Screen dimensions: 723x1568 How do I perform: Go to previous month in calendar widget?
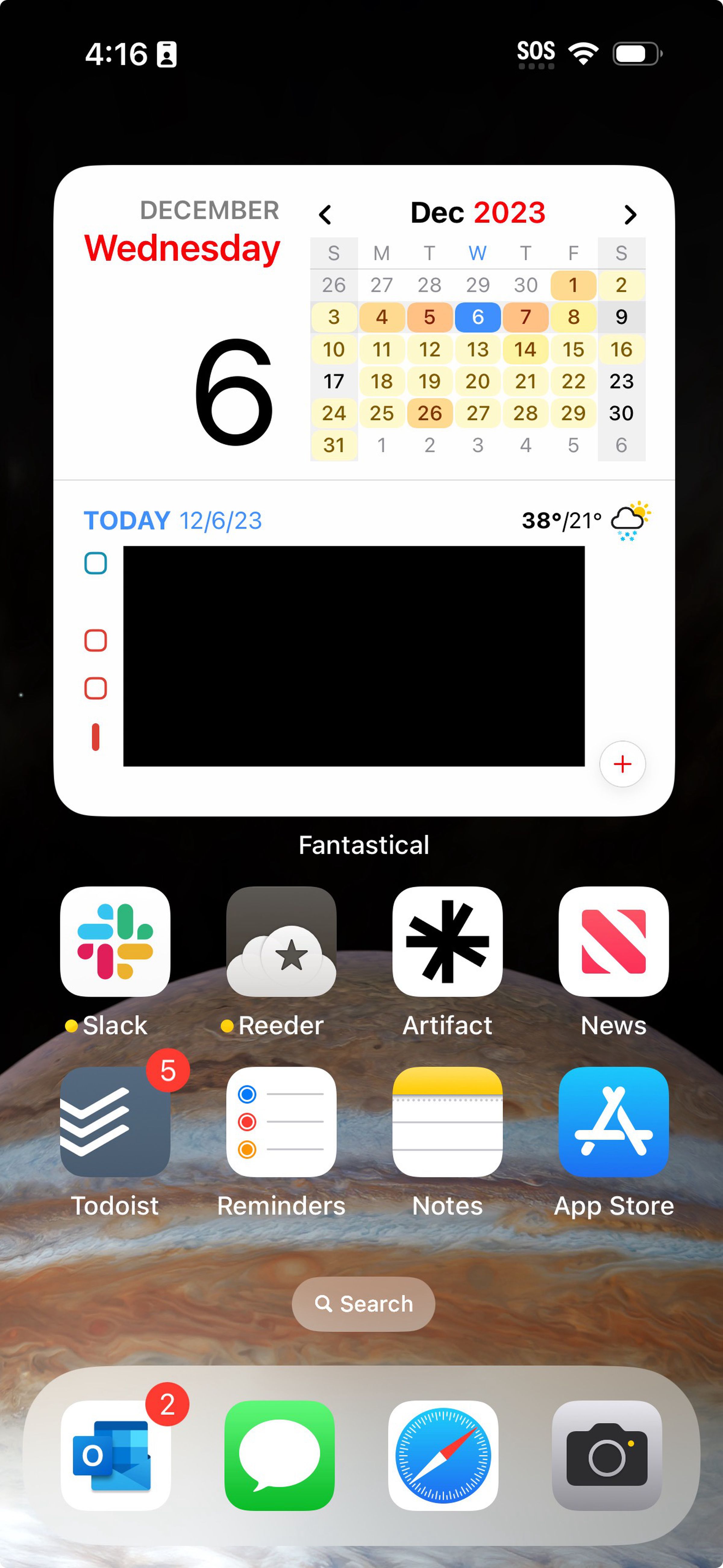pos(326,214)
